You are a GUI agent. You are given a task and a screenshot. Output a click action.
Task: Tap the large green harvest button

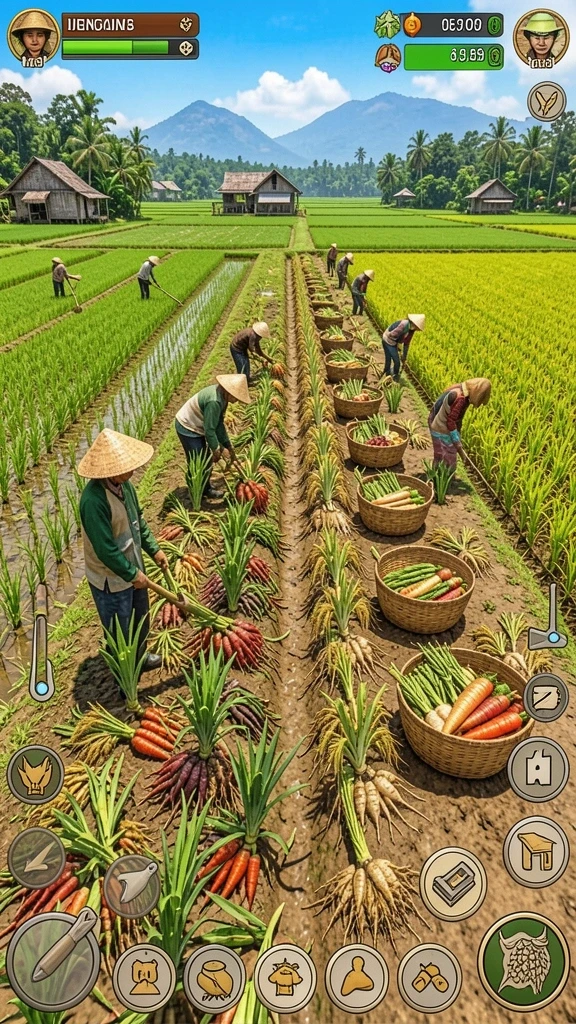[x=524, y=961]
